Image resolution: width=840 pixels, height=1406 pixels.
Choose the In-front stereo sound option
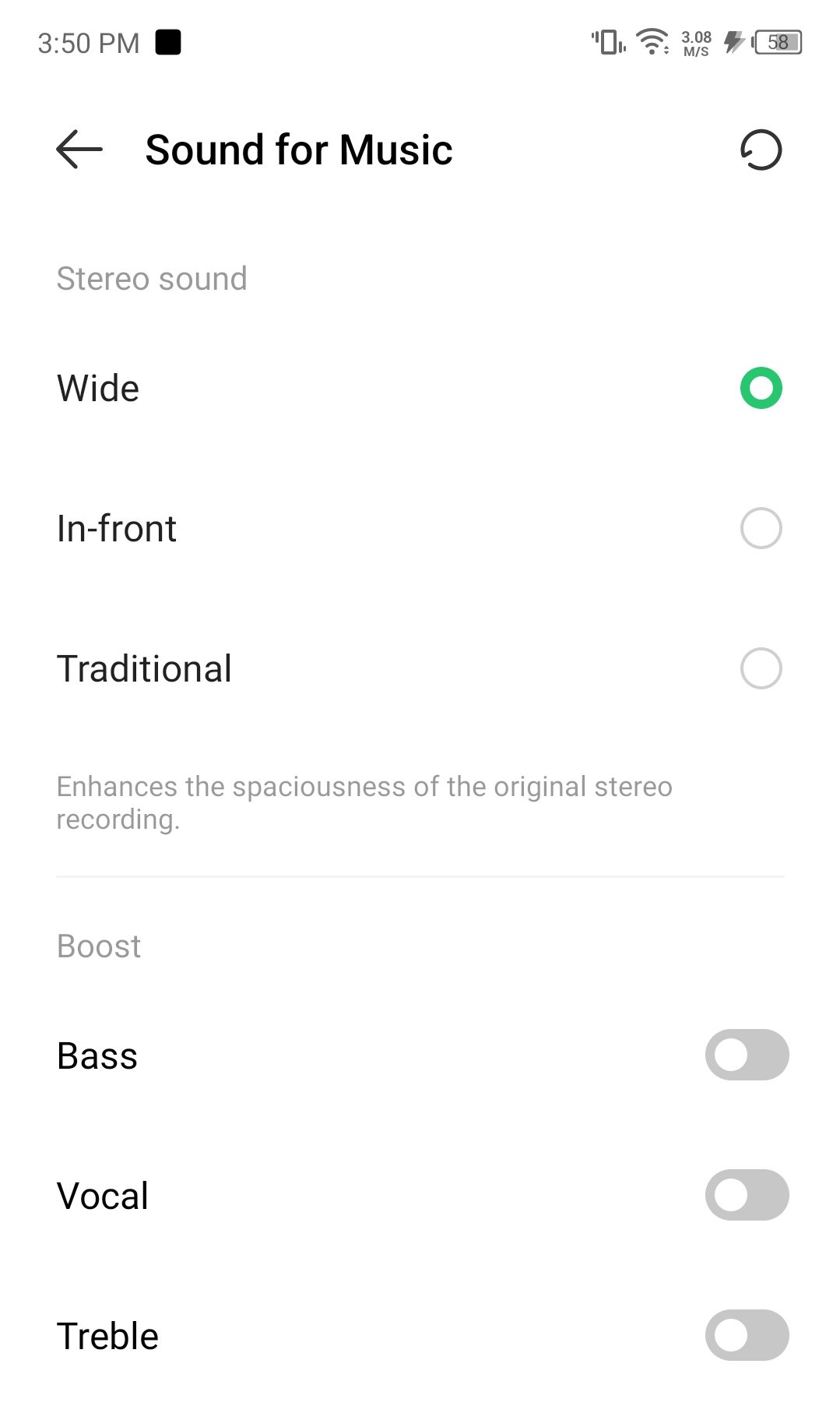(761, 528)
